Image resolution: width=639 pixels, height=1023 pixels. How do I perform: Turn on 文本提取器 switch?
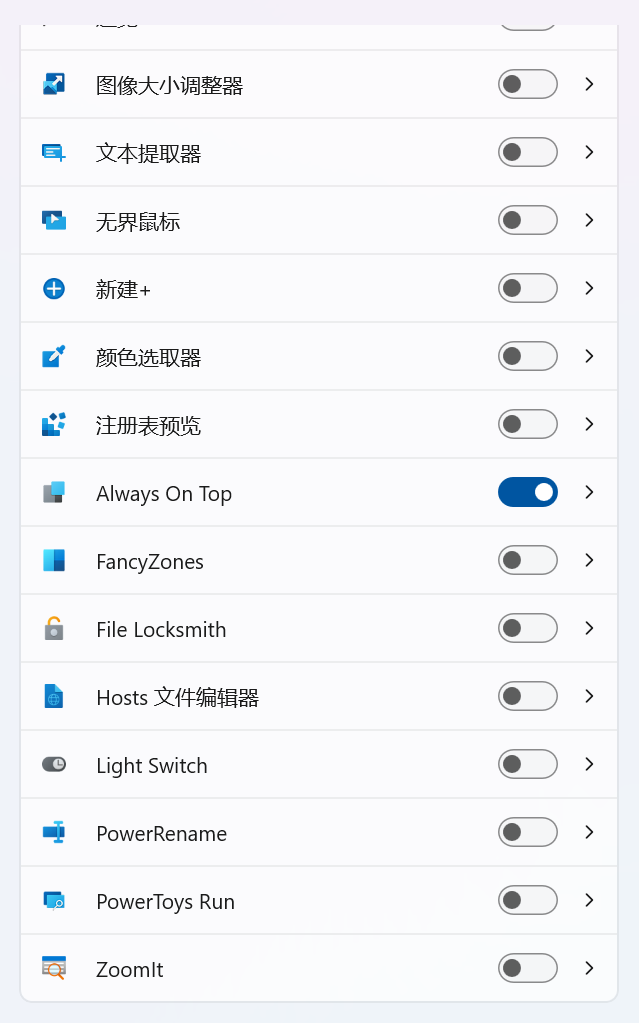point(527,152)
